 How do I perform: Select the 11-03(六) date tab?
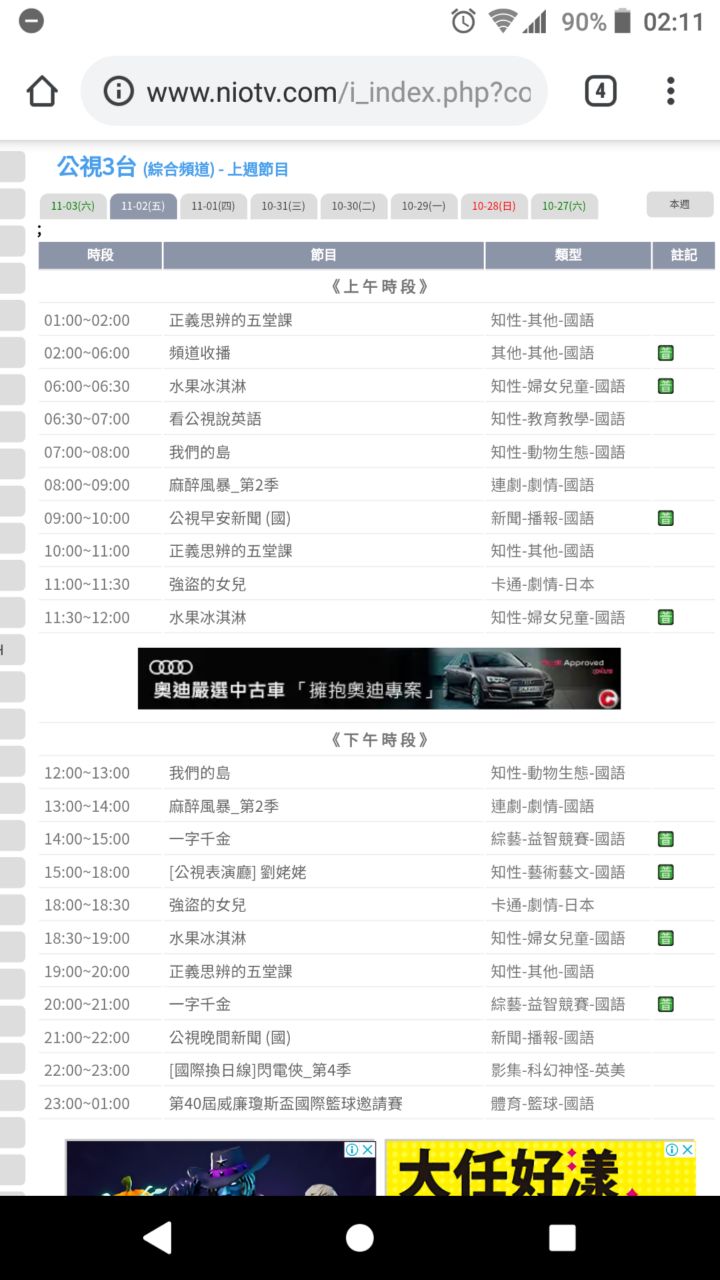[72, 206]
